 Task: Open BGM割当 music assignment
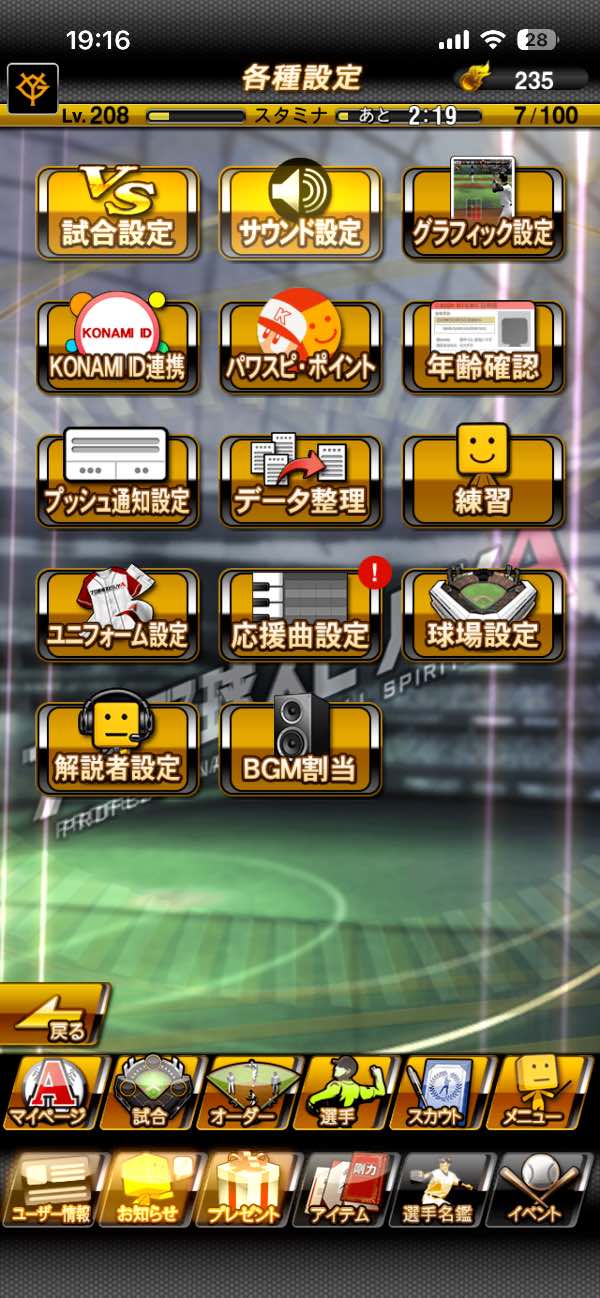(300, 748)
